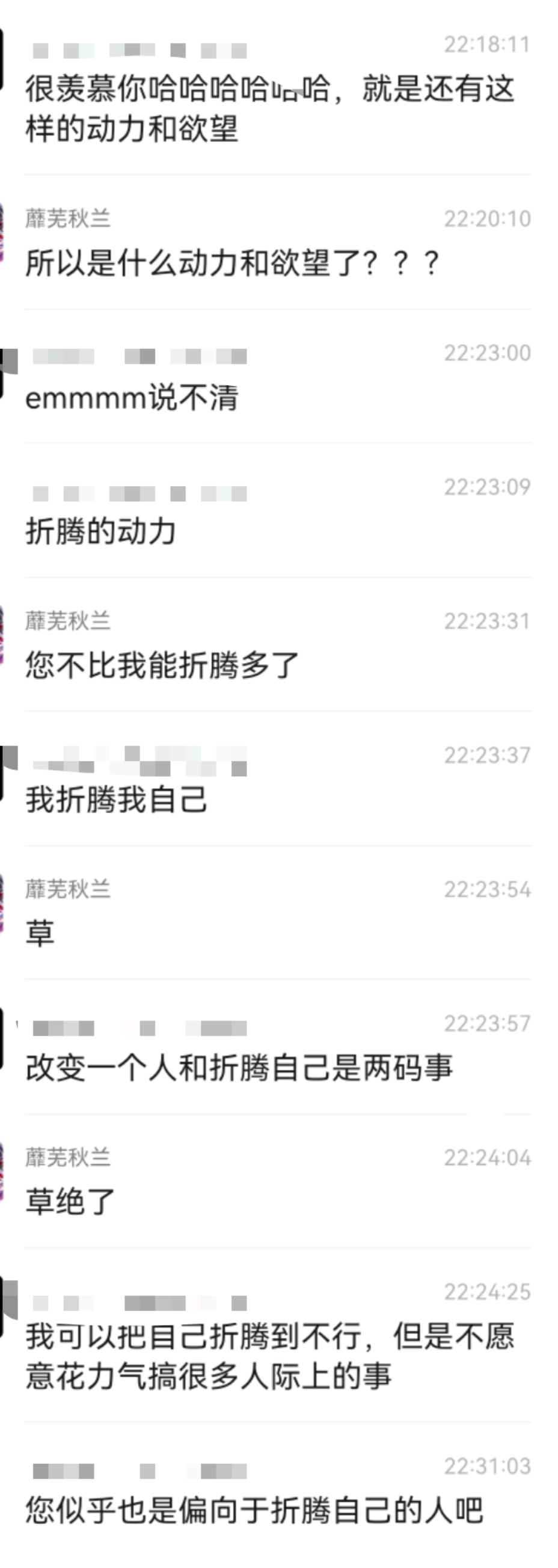Tap the "emmmm说不清" message
The width and height of the screenshot is (558, 1568).
pos(132,398)
